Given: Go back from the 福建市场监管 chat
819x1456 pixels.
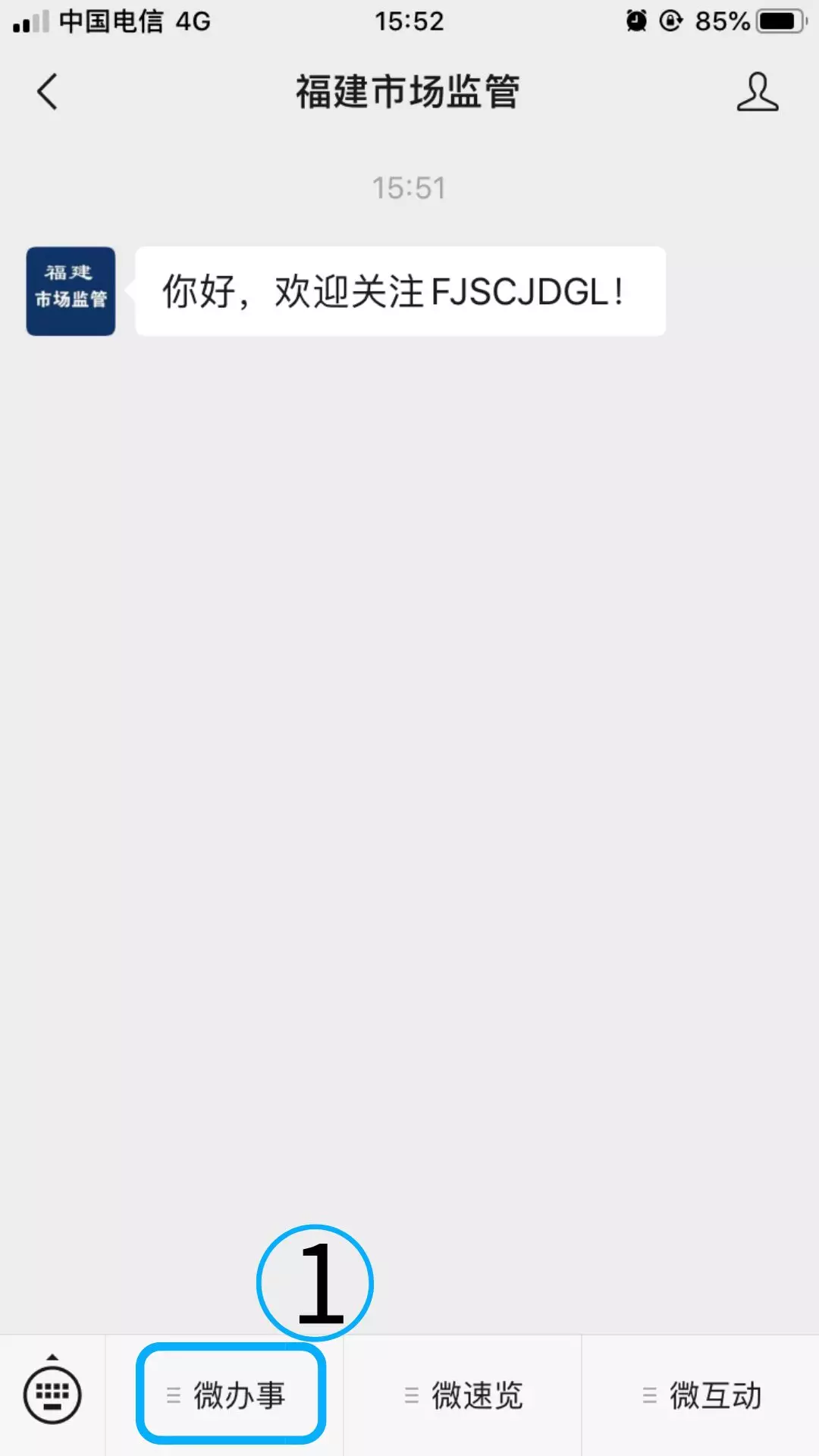Looking at the screenshot, I should [x=47, y=93].
